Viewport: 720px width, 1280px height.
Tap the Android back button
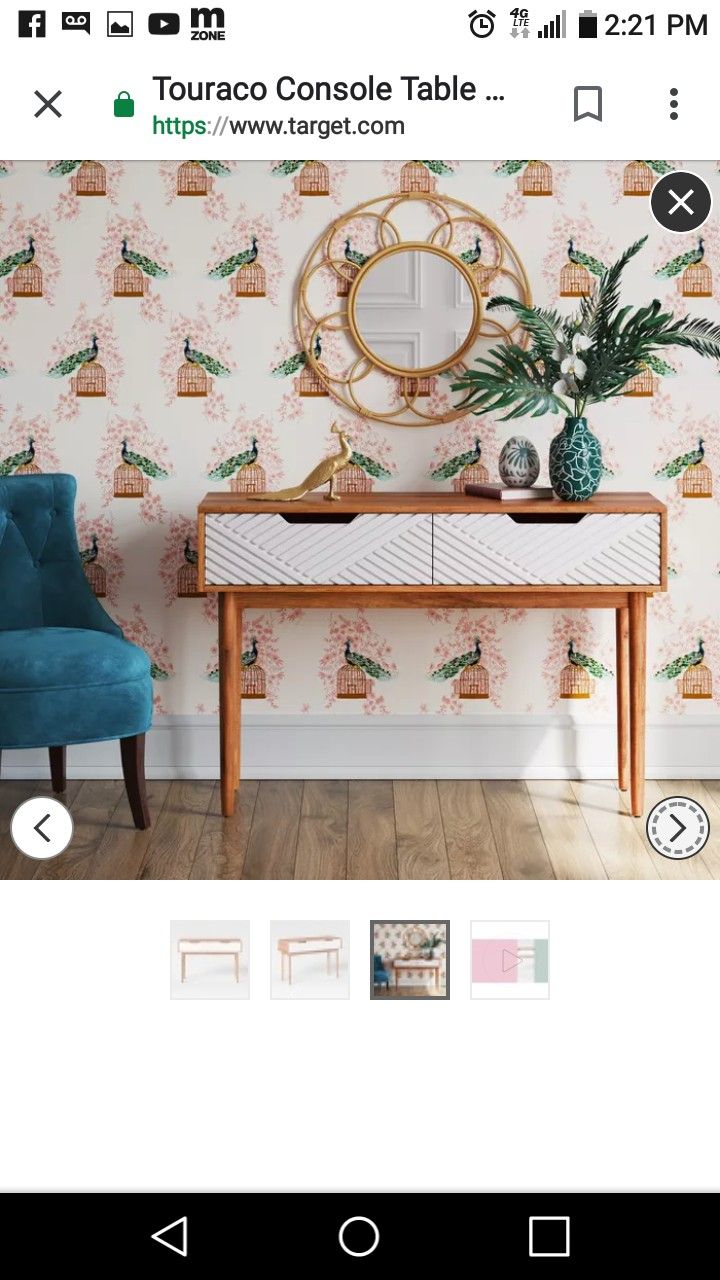point(170,1236)
